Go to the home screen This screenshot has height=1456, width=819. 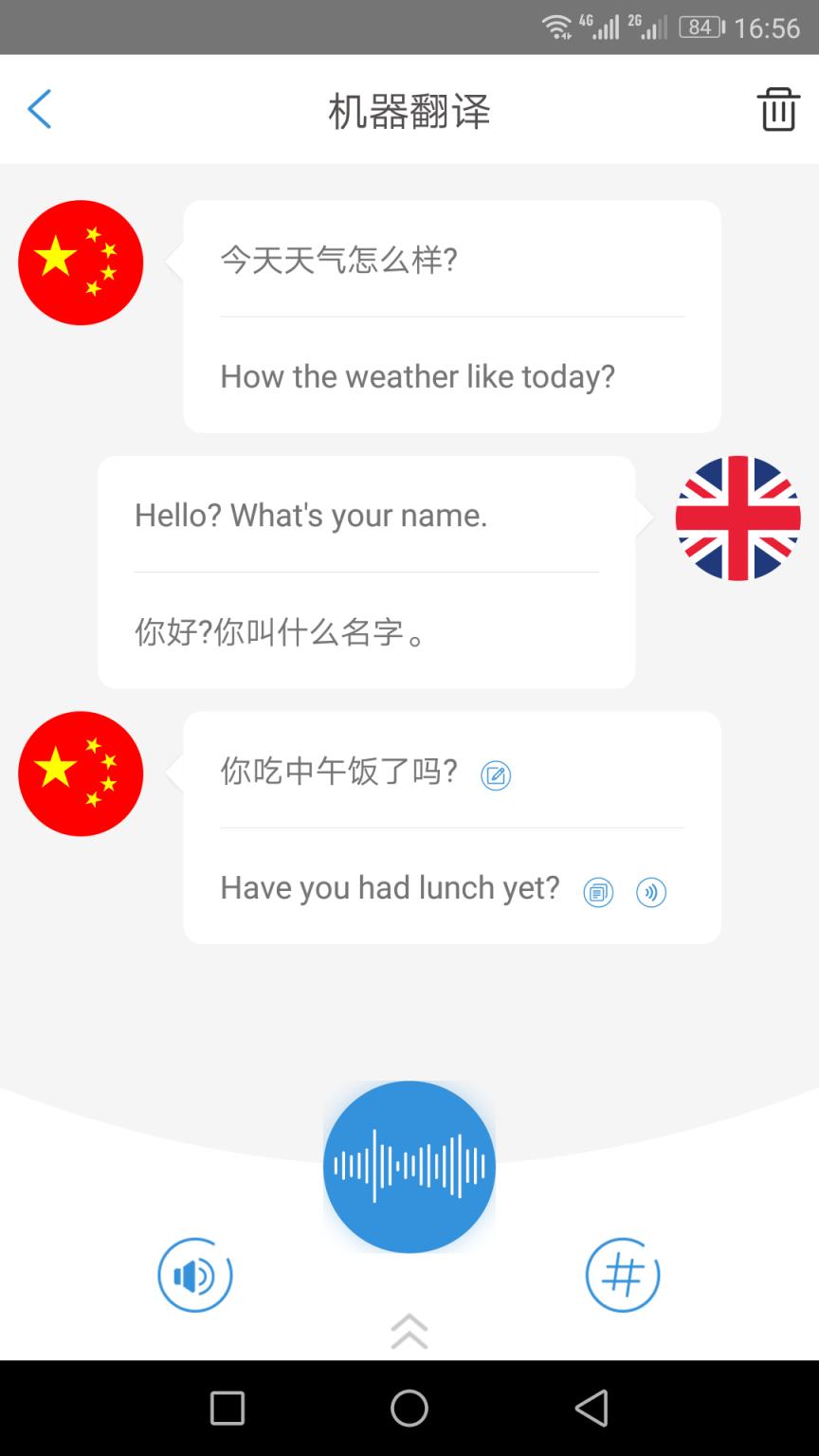click(409, 1409)
